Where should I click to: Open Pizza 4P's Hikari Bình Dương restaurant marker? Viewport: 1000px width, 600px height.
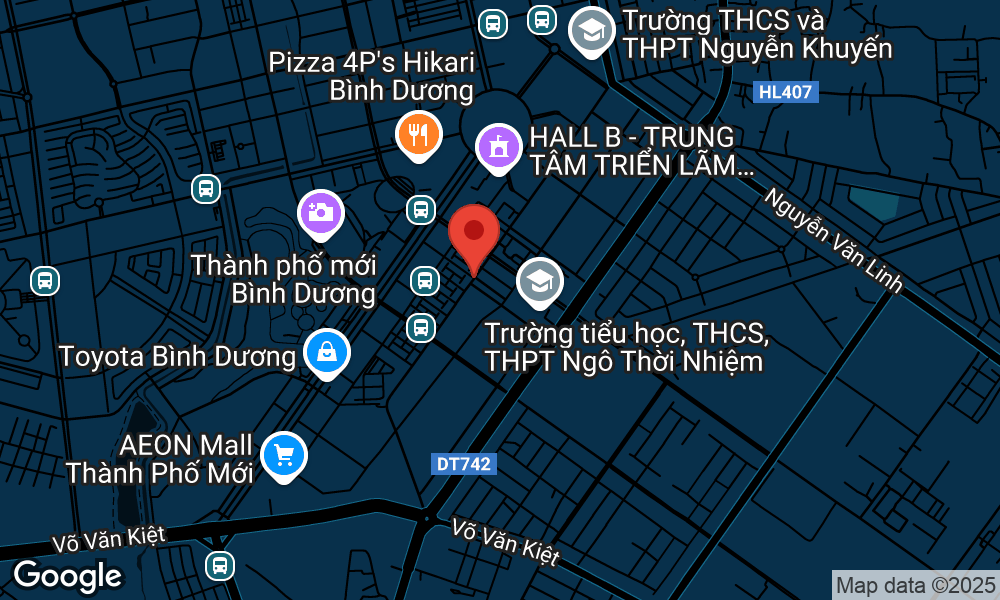[418, 133]
